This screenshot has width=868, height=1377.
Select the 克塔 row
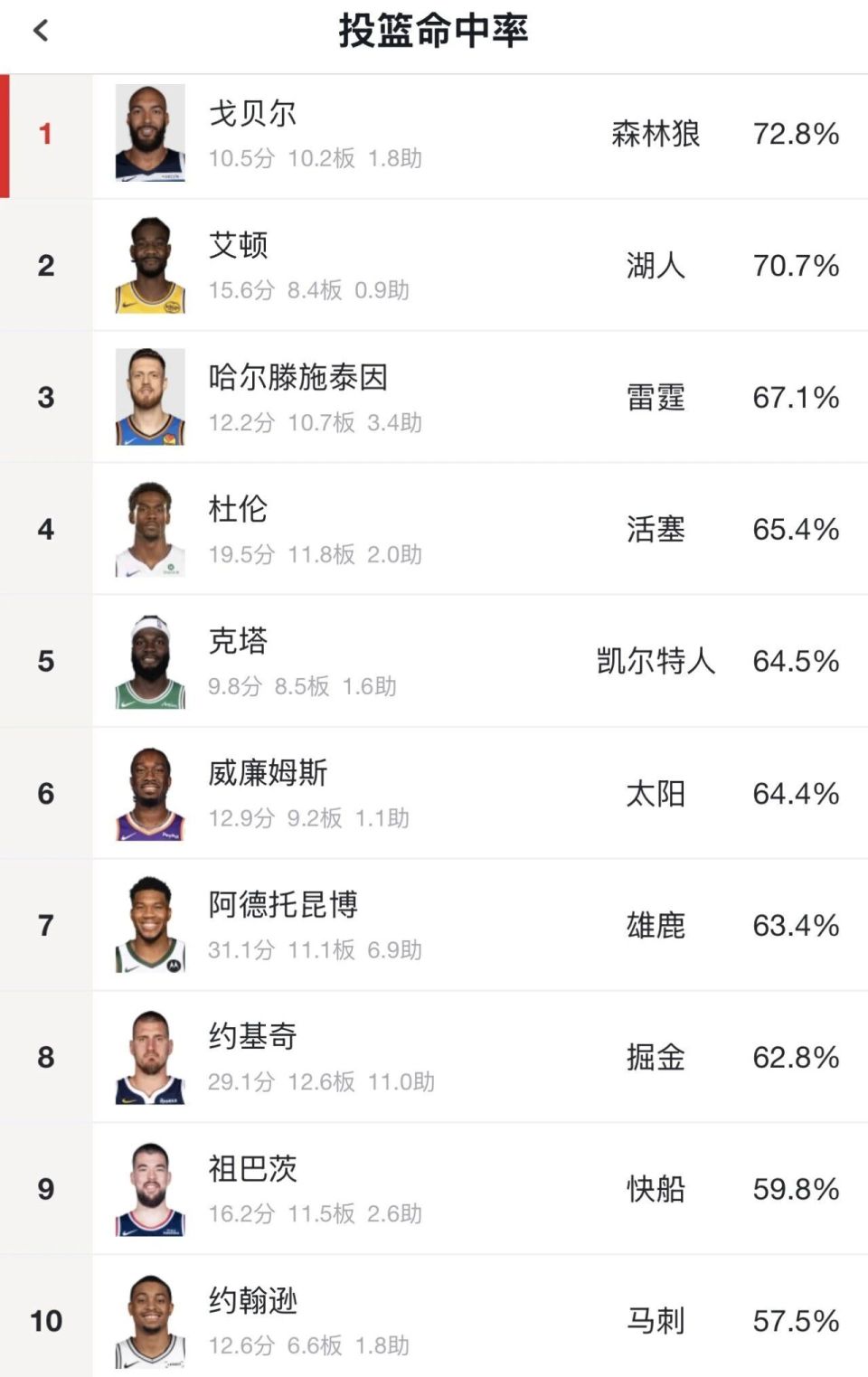pyautogui.click(x=434, y=662)
